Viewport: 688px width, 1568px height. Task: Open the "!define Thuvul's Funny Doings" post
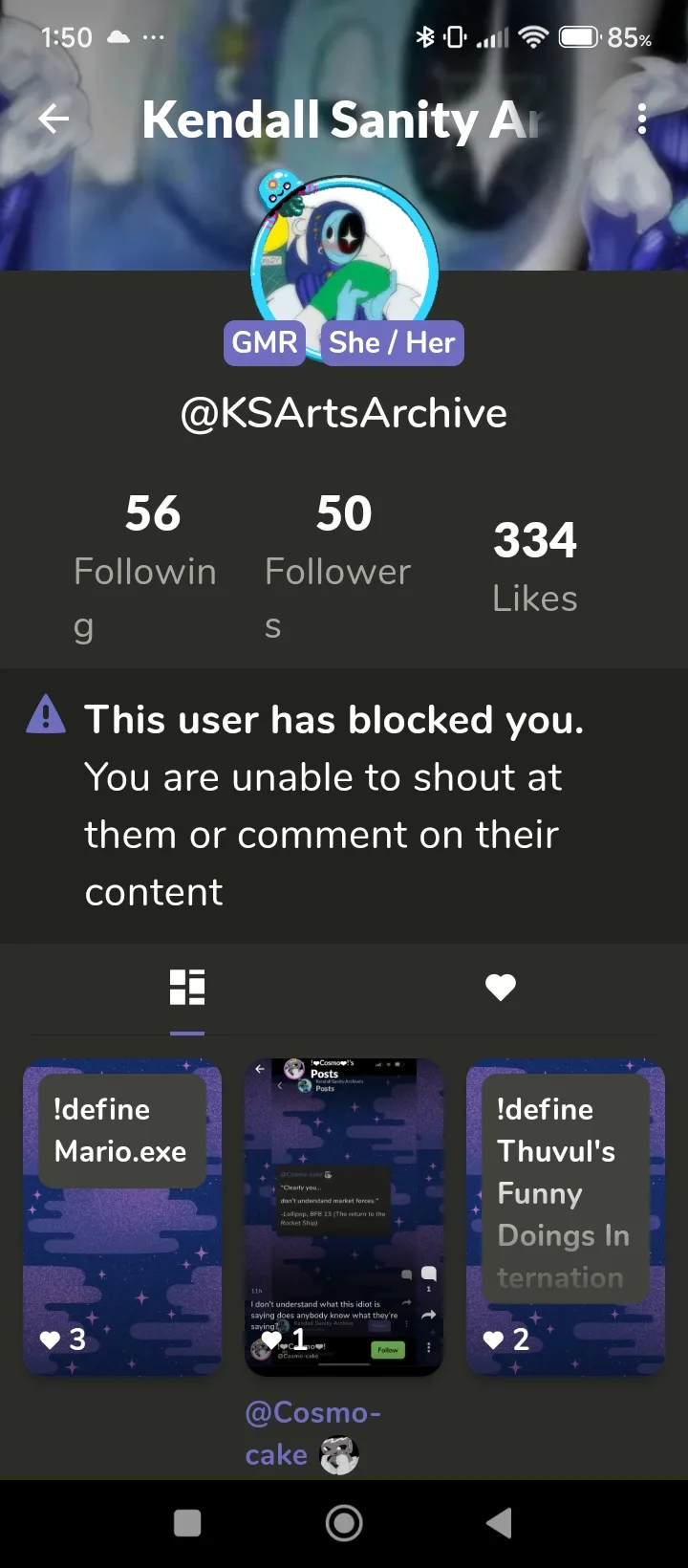click(x=566, y=1217)
